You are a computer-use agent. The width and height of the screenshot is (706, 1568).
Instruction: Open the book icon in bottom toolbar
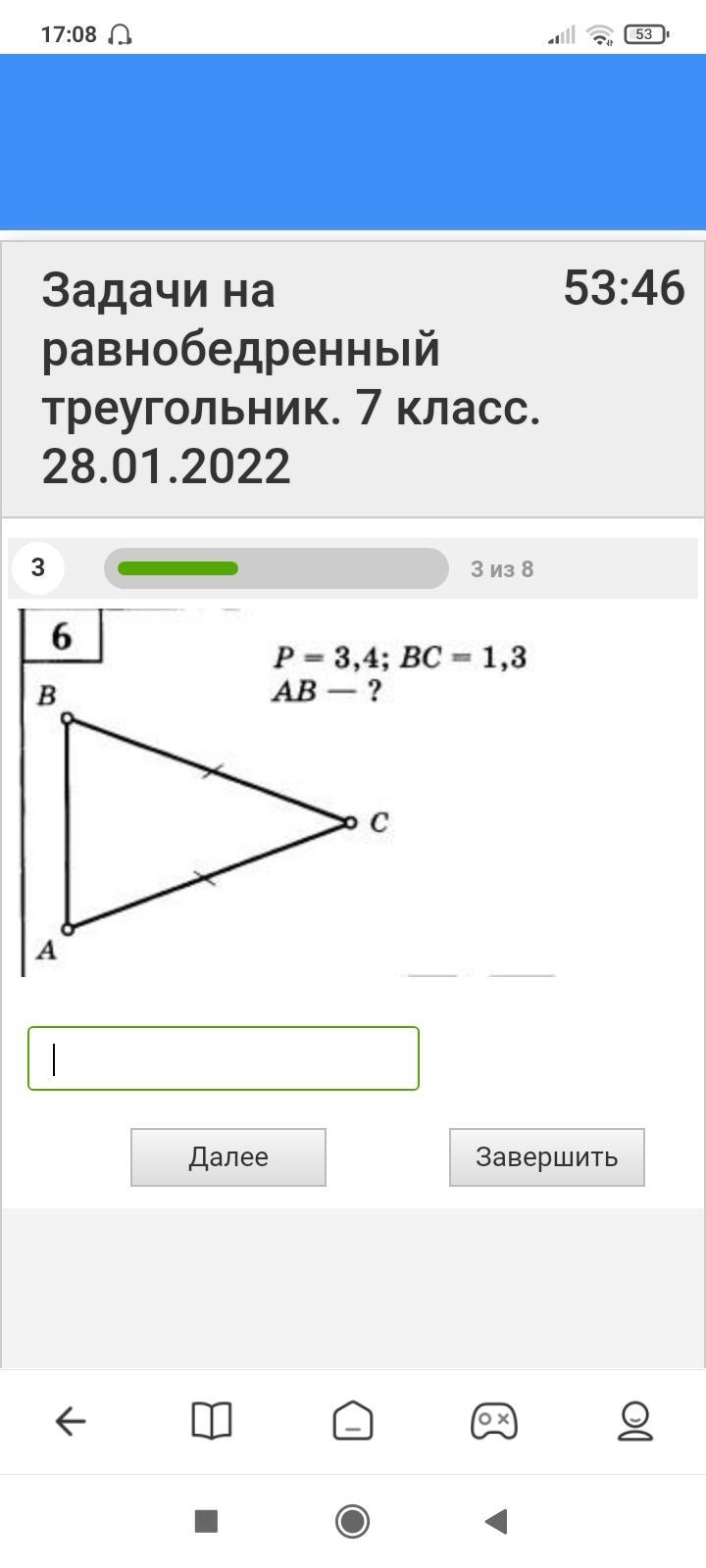(212, 1421)
